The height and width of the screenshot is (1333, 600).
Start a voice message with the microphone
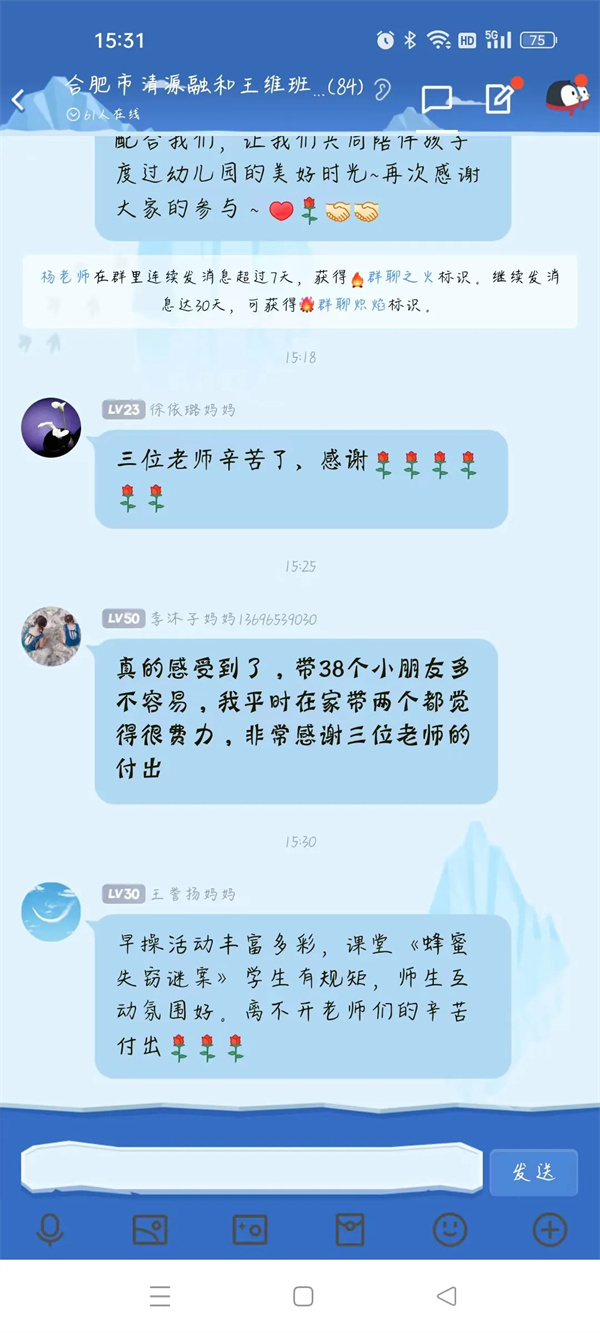50,1229
